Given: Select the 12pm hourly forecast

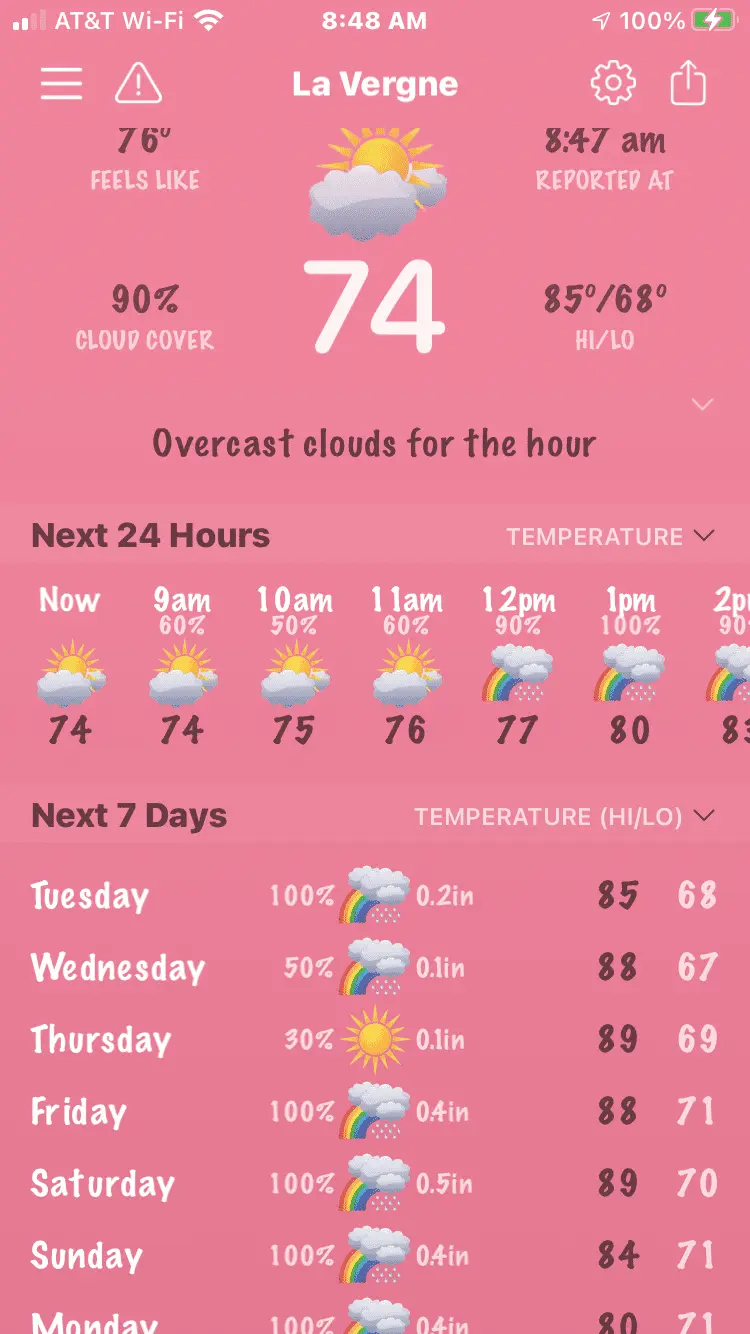Looking at the screenshot, I should click(x=518, y=665).
